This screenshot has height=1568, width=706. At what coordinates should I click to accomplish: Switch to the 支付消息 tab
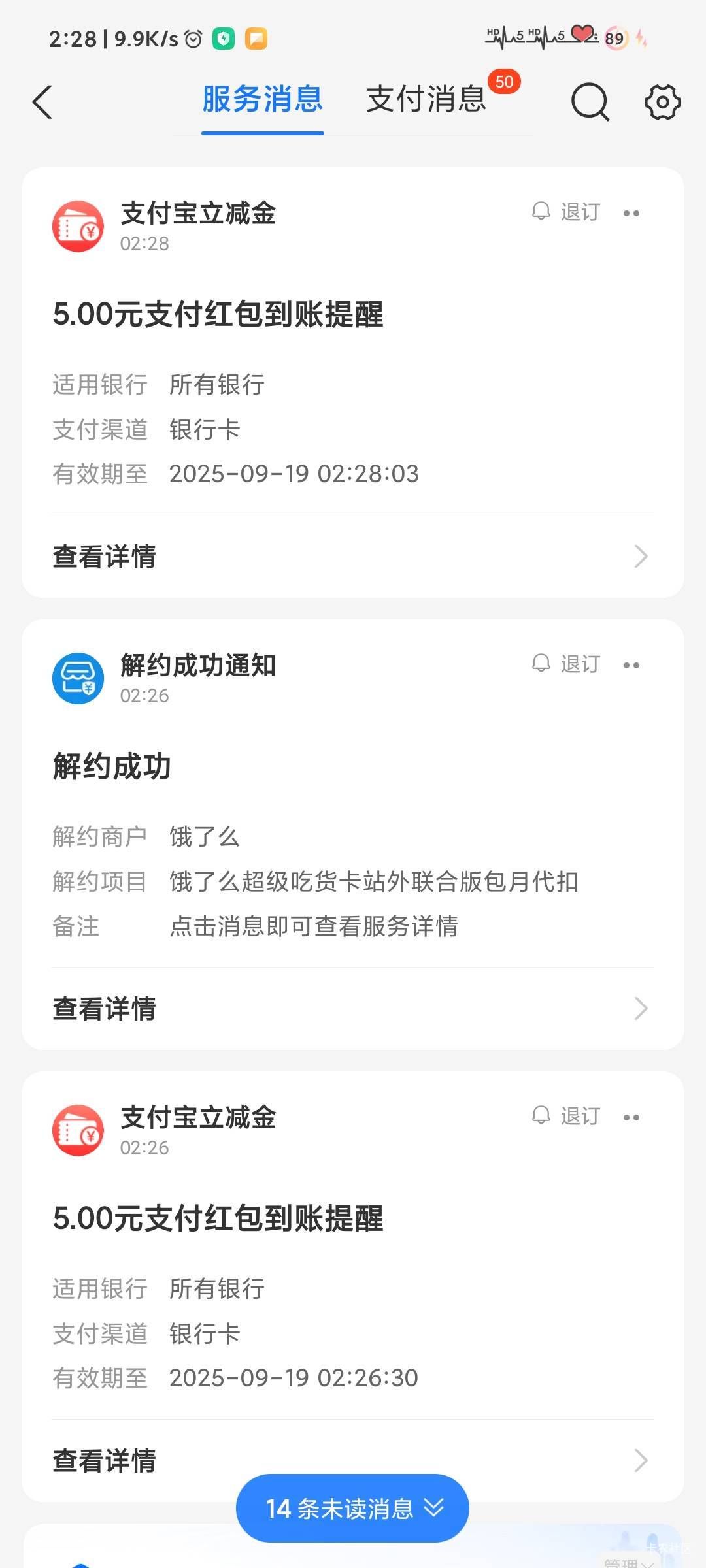coord(426,100)
